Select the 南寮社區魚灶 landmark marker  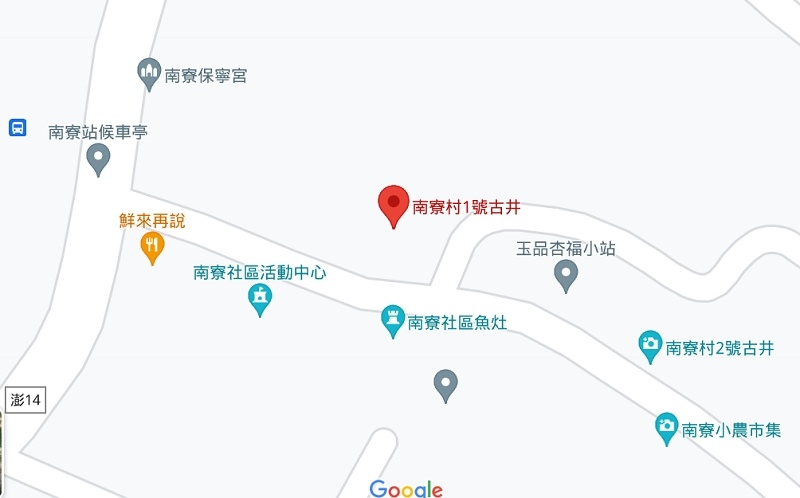click(x=392, y=320)
